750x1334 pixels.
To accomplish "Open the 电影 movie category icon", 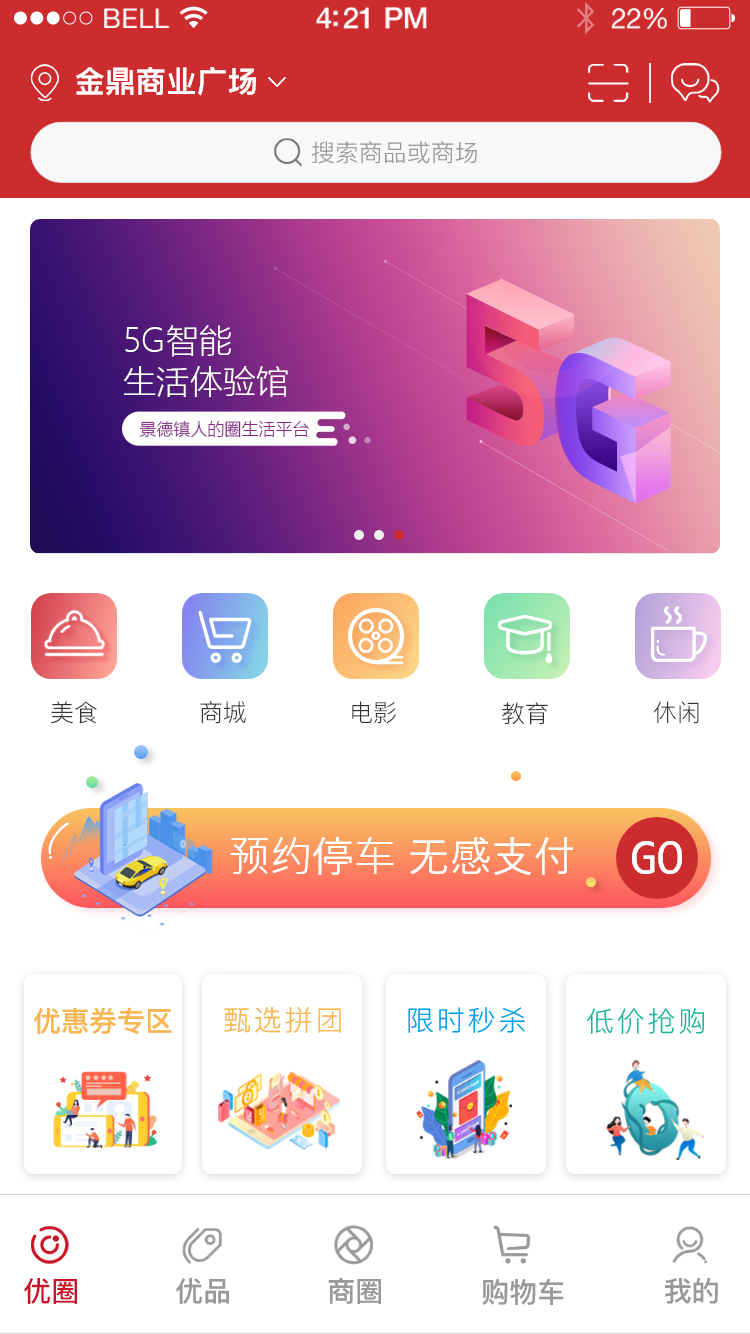I will (x=375, y=636).
